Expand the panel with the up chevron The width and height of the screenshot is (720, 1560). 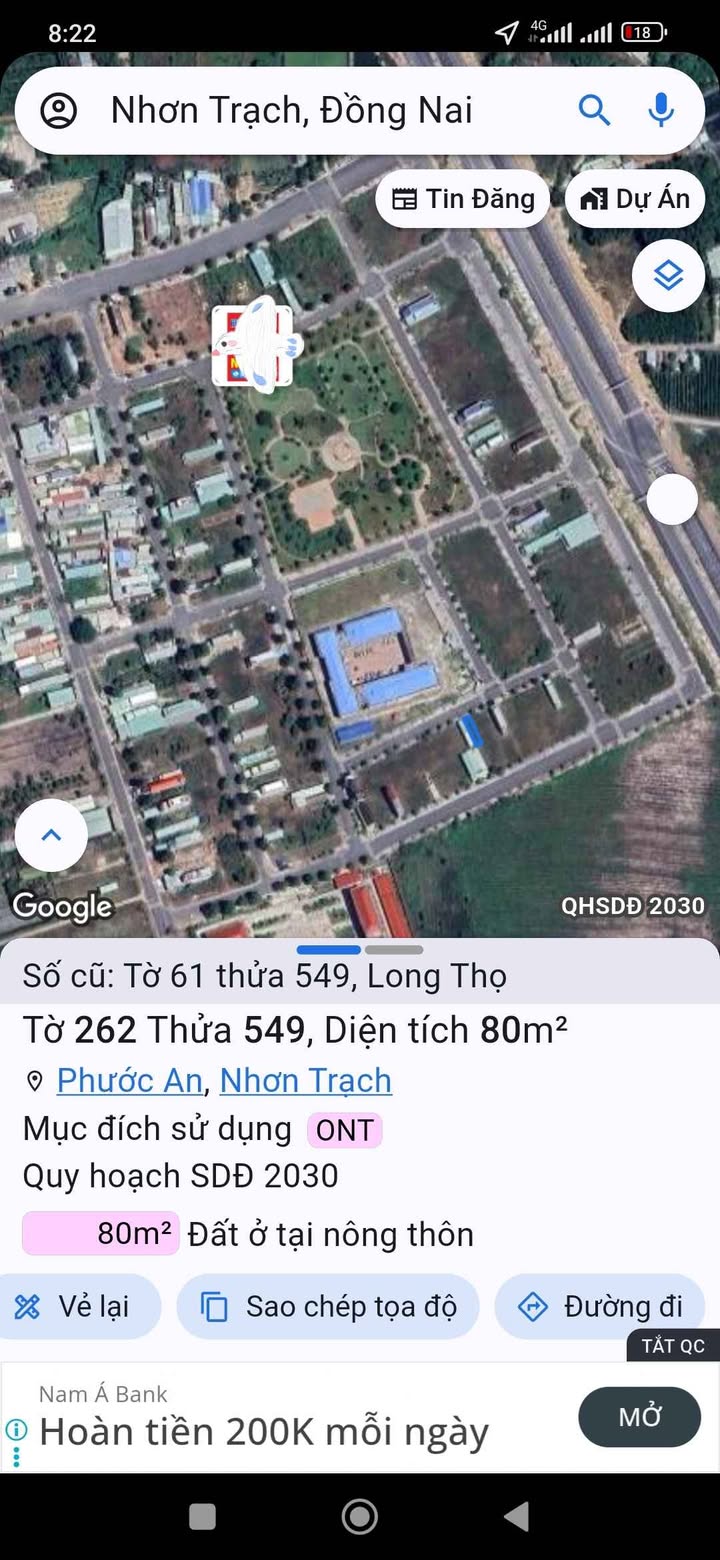coord(51,835)
